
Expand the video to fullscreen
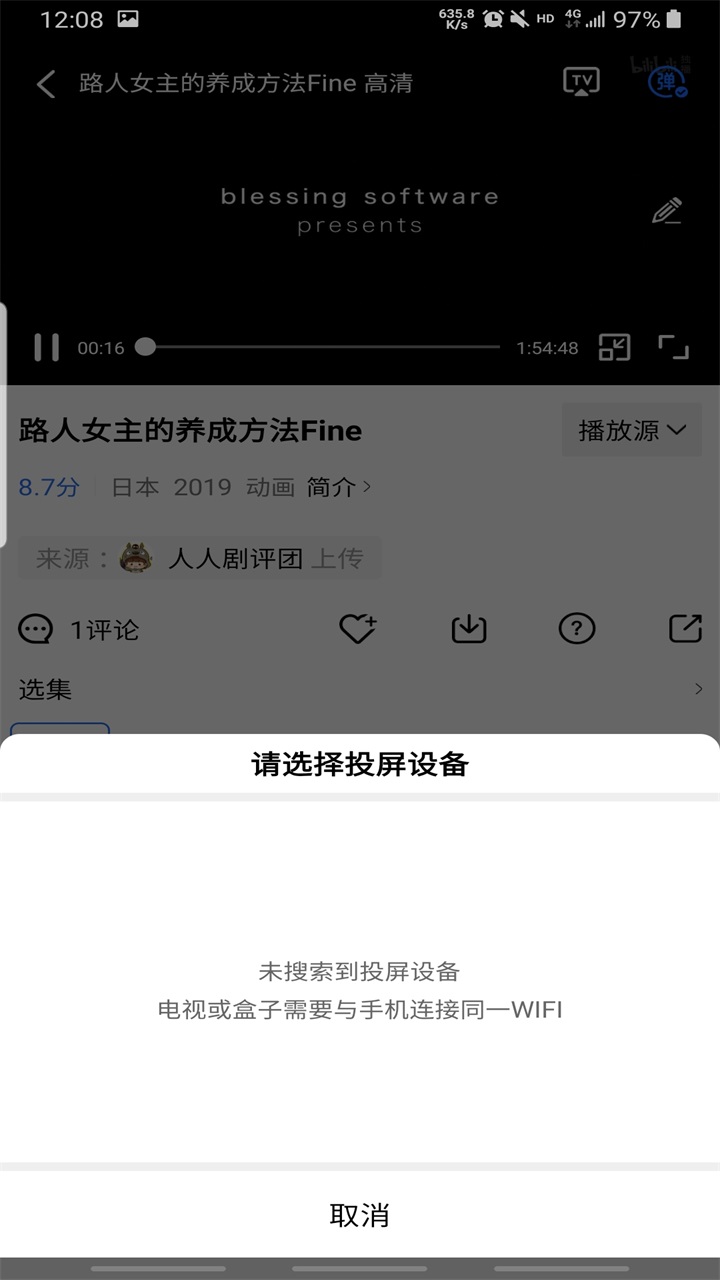pyautogui.click(x=674, y=347)
